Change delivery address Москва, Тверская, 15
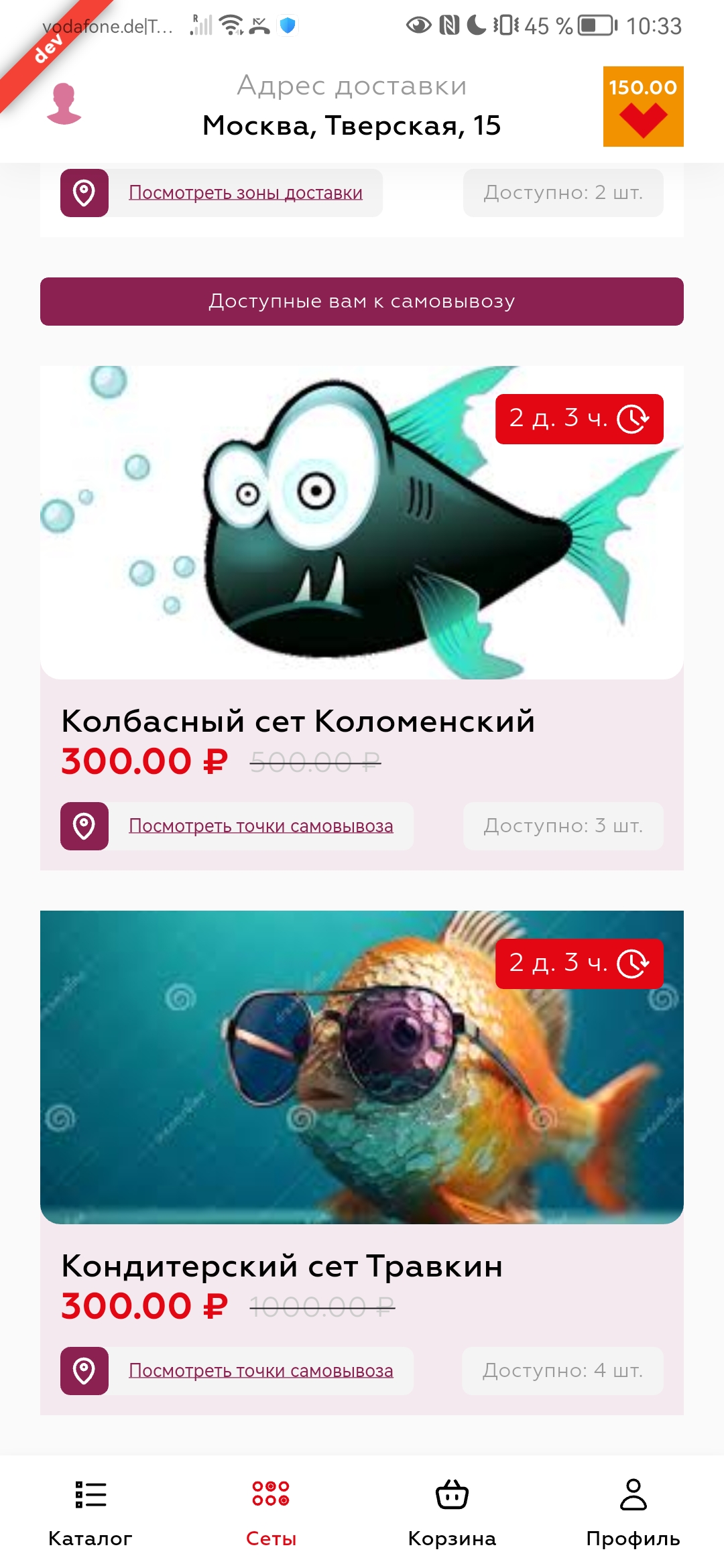Image resolution: width=724 pixels, height=1568 pixels. (x=351, y=125)
